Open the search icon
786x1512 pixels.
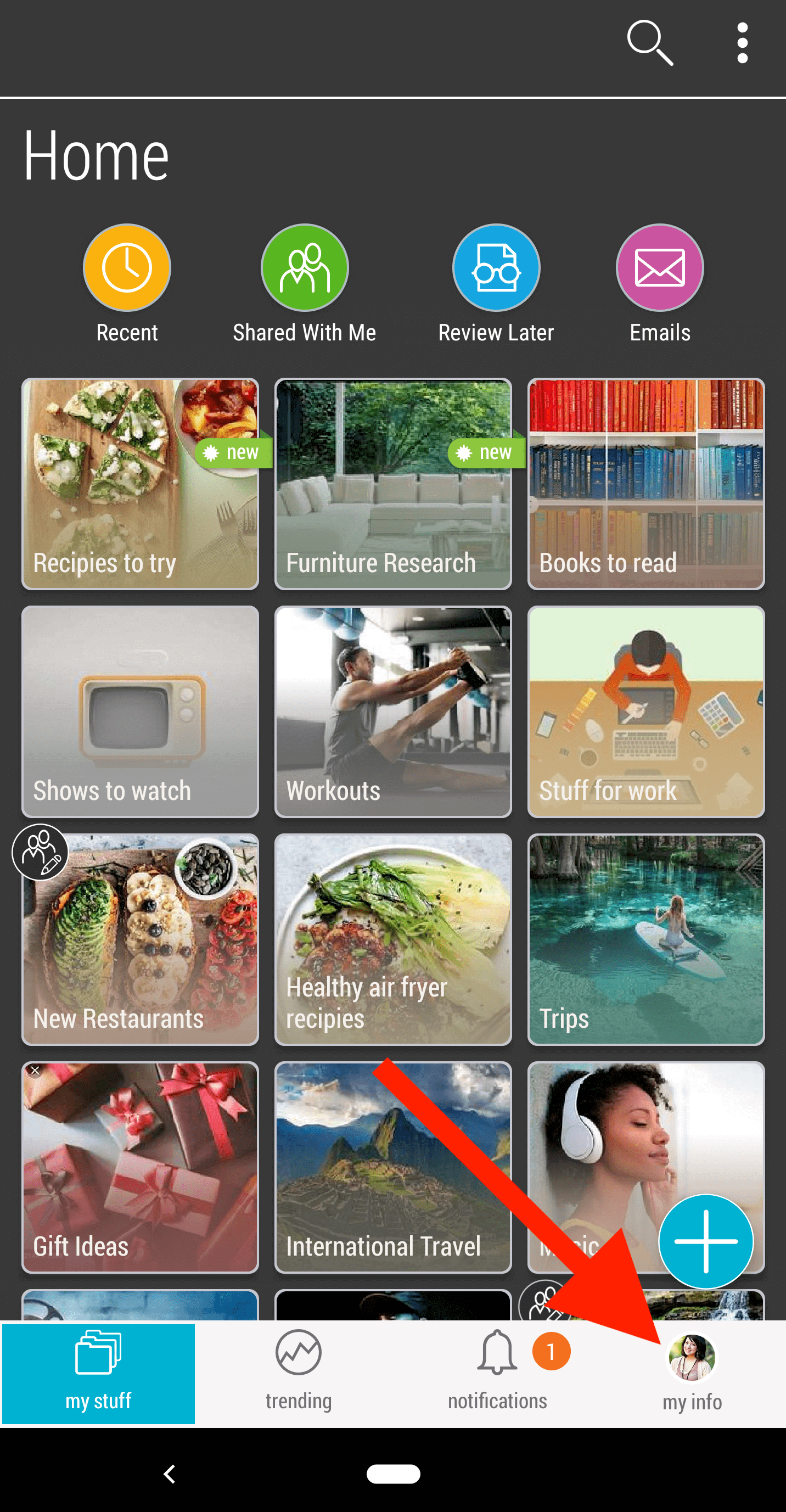650,43
